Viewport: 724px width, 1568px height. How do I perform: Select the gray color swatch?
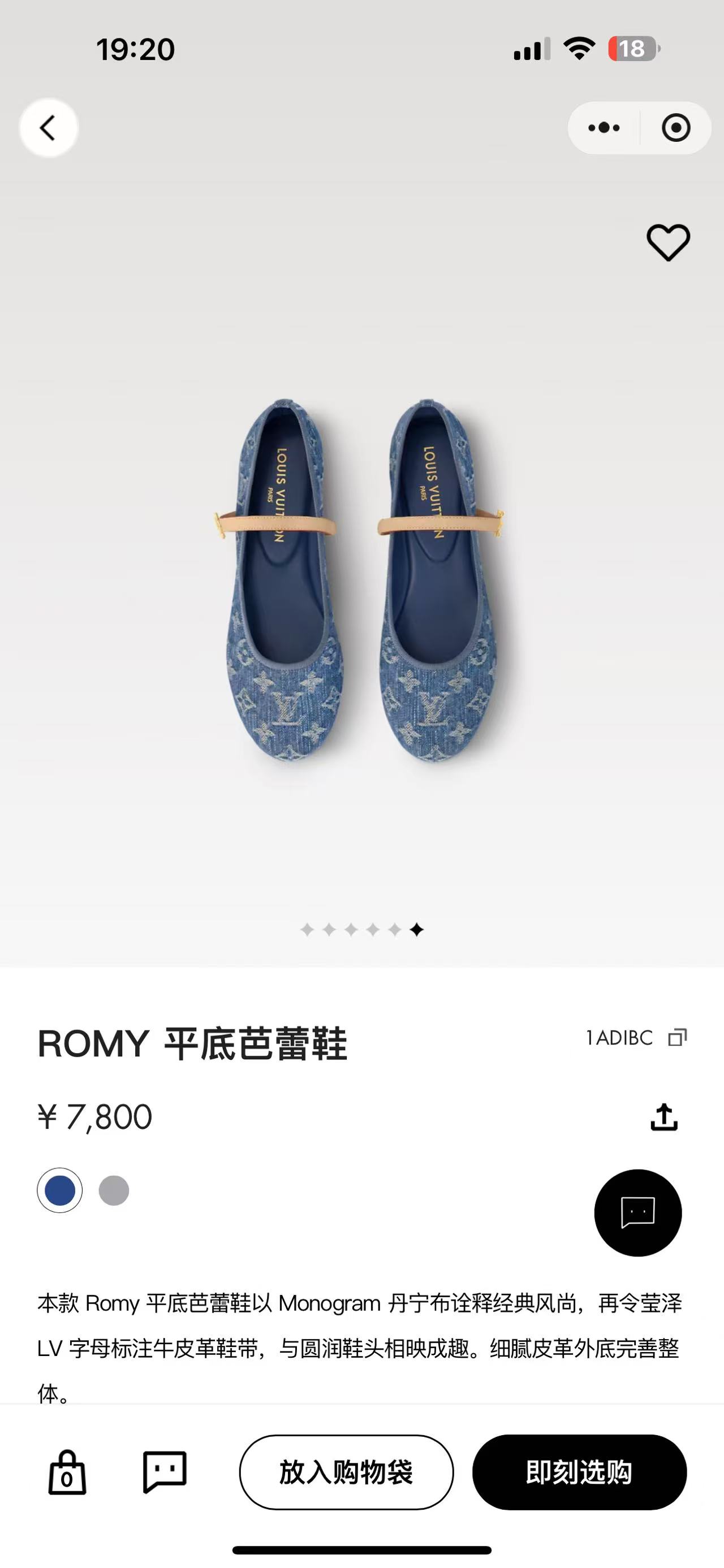(114, 1190)
